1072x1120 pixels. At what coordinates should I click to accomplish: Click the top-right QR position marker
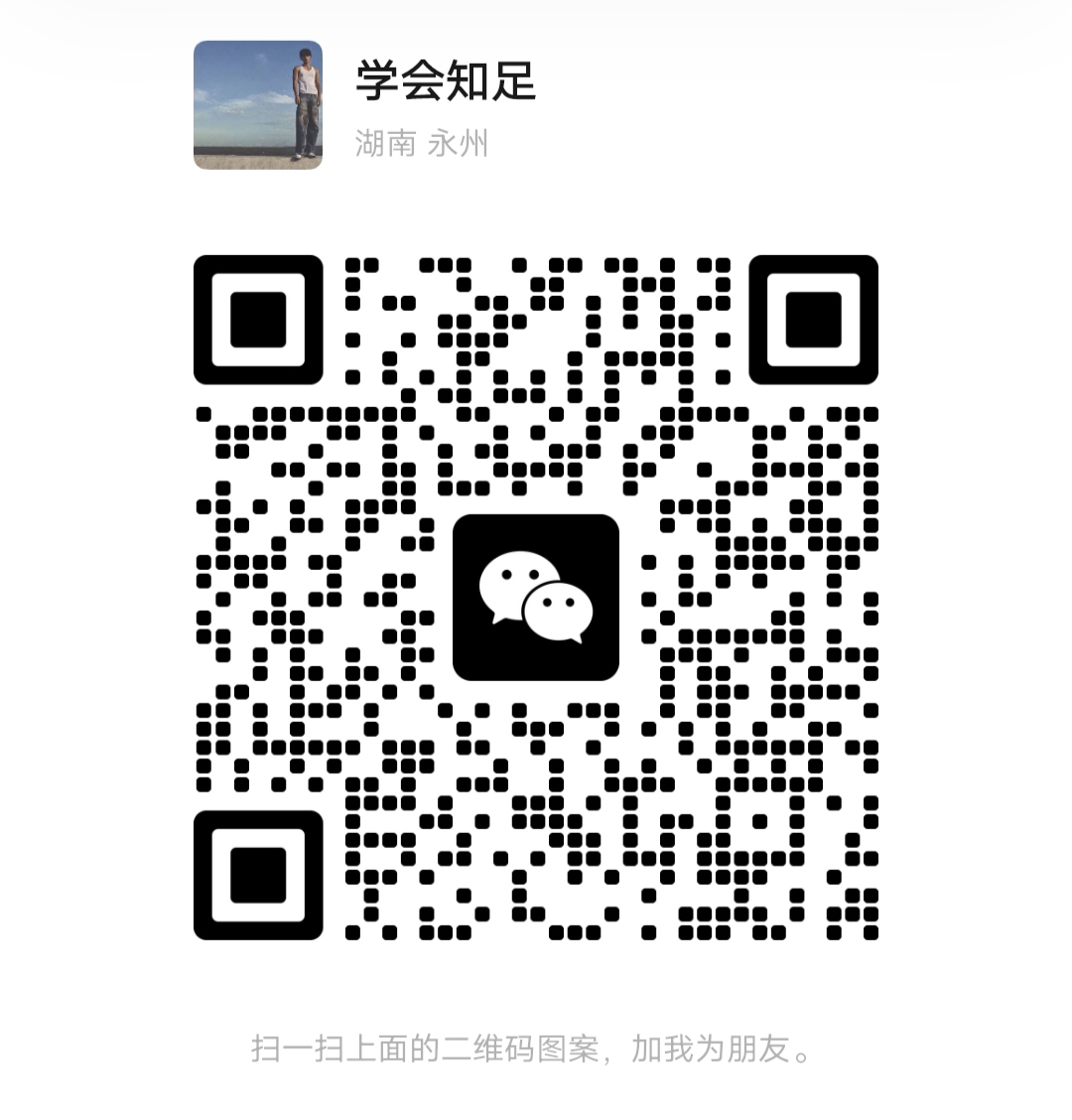click(x=814, y=320)
